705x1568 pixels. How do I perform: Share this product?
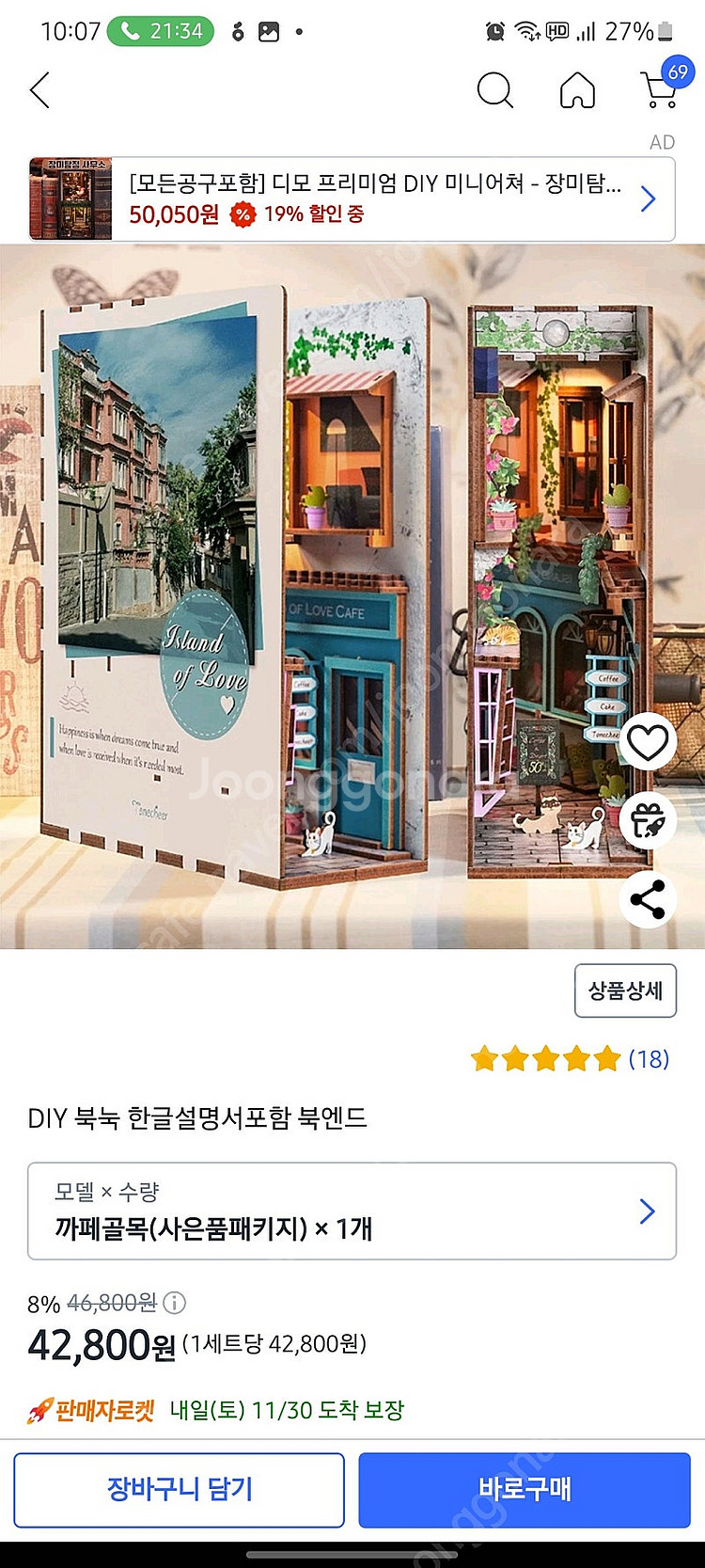click(648, 899)
